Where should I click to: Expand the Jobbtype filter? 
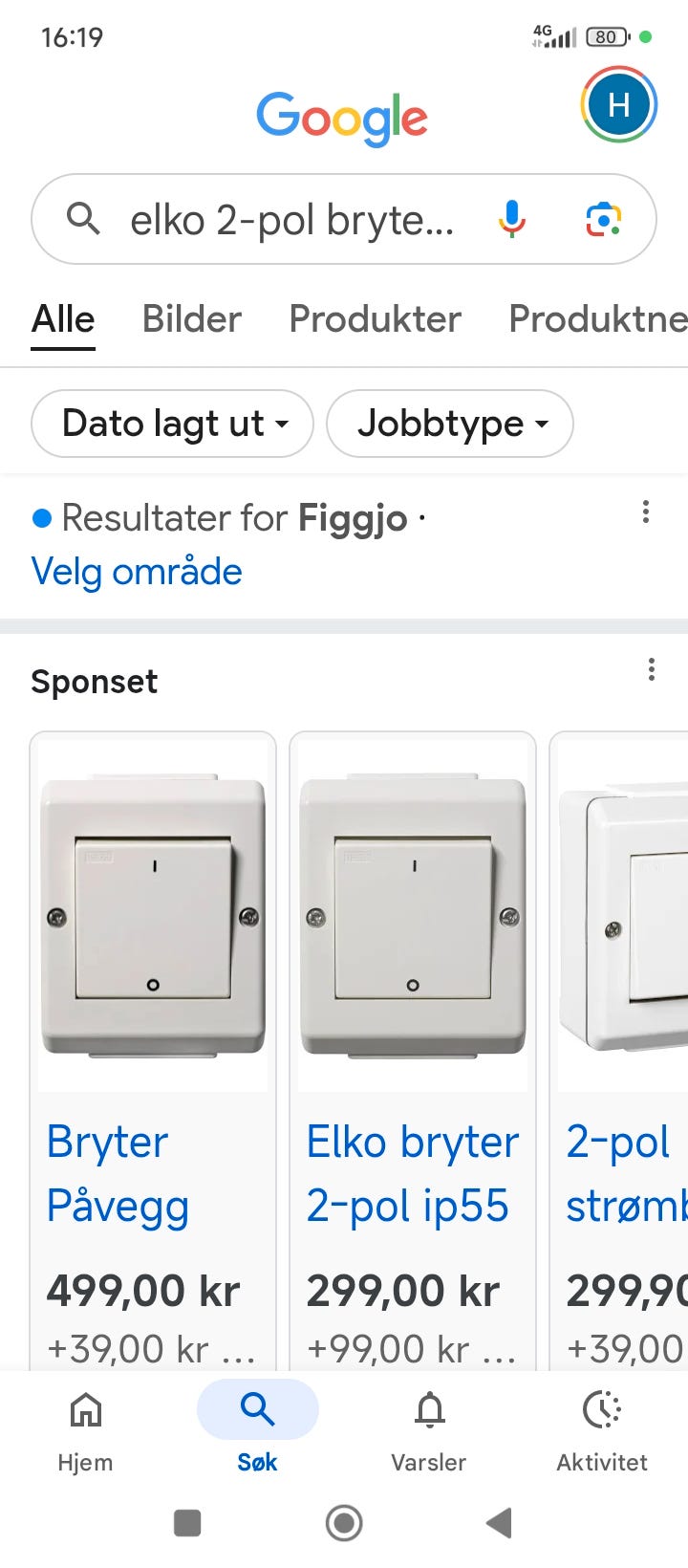tap(450, 424)
